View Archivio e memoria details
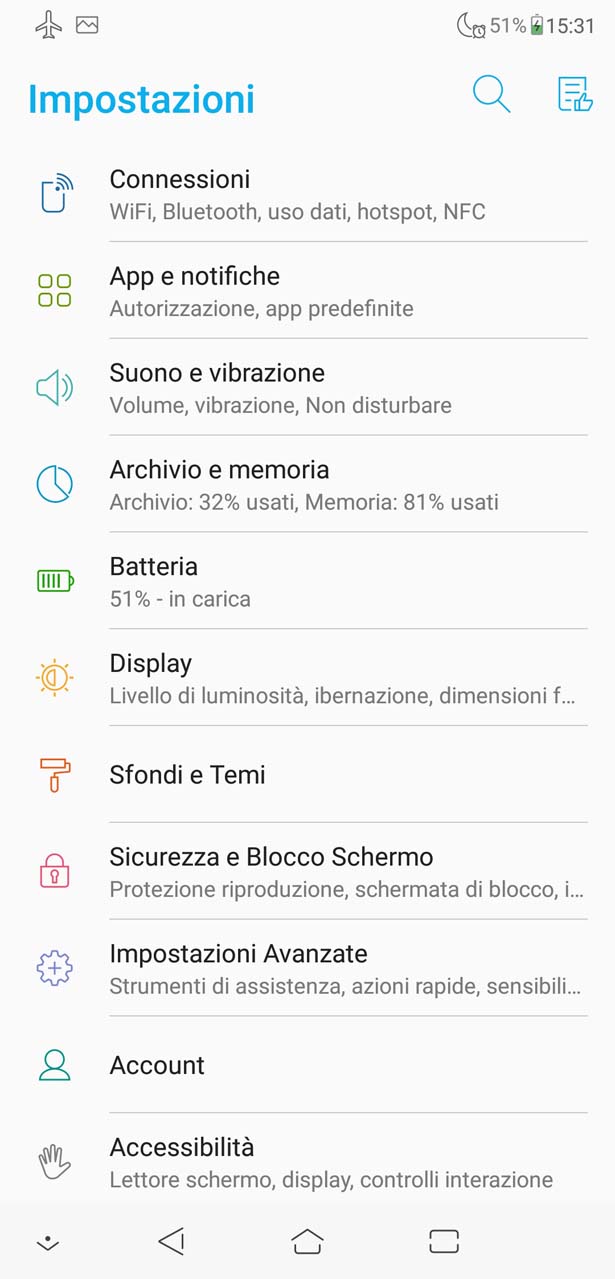The width and height of the screenshot is (615, 1279). [x=307, y=485]
